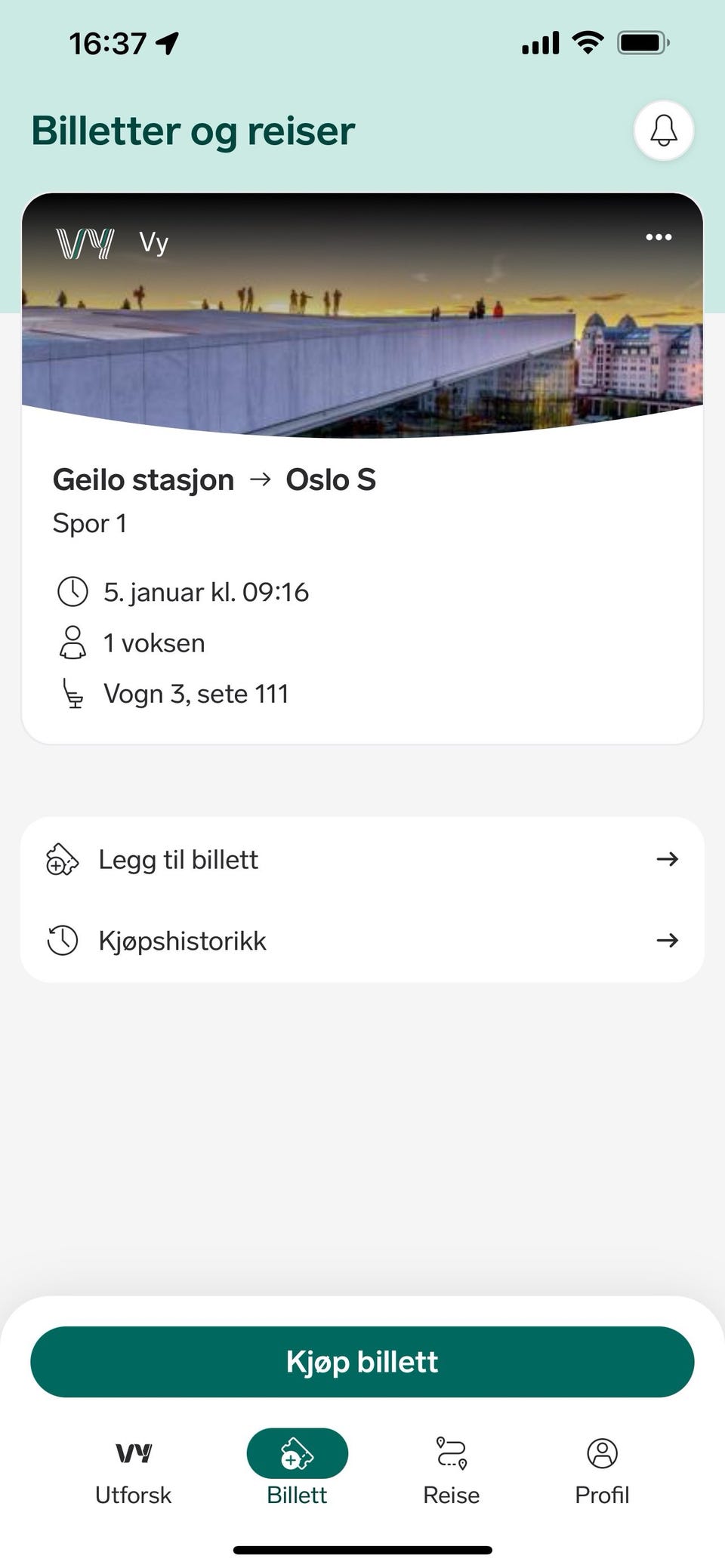Open Kjøpshistorikk from the list
725x1568 pixels.
point(183,941)
